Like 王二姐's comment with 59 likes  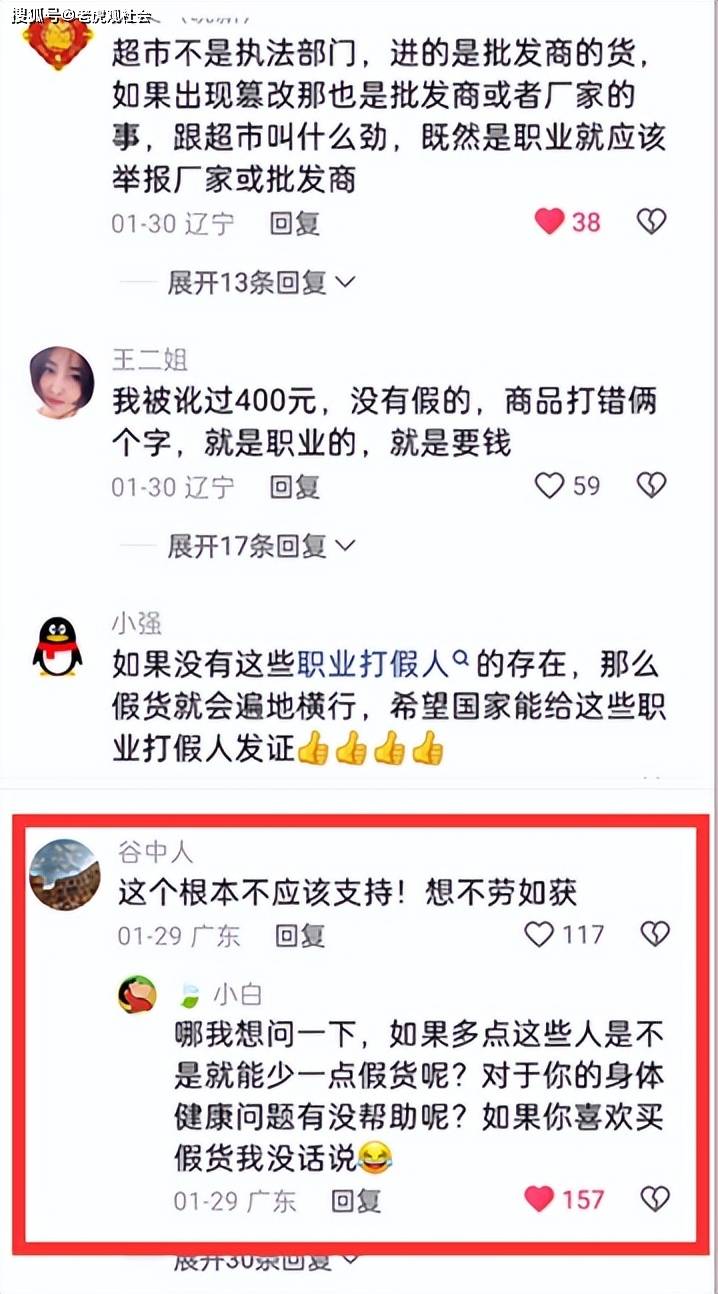(550, 486)
